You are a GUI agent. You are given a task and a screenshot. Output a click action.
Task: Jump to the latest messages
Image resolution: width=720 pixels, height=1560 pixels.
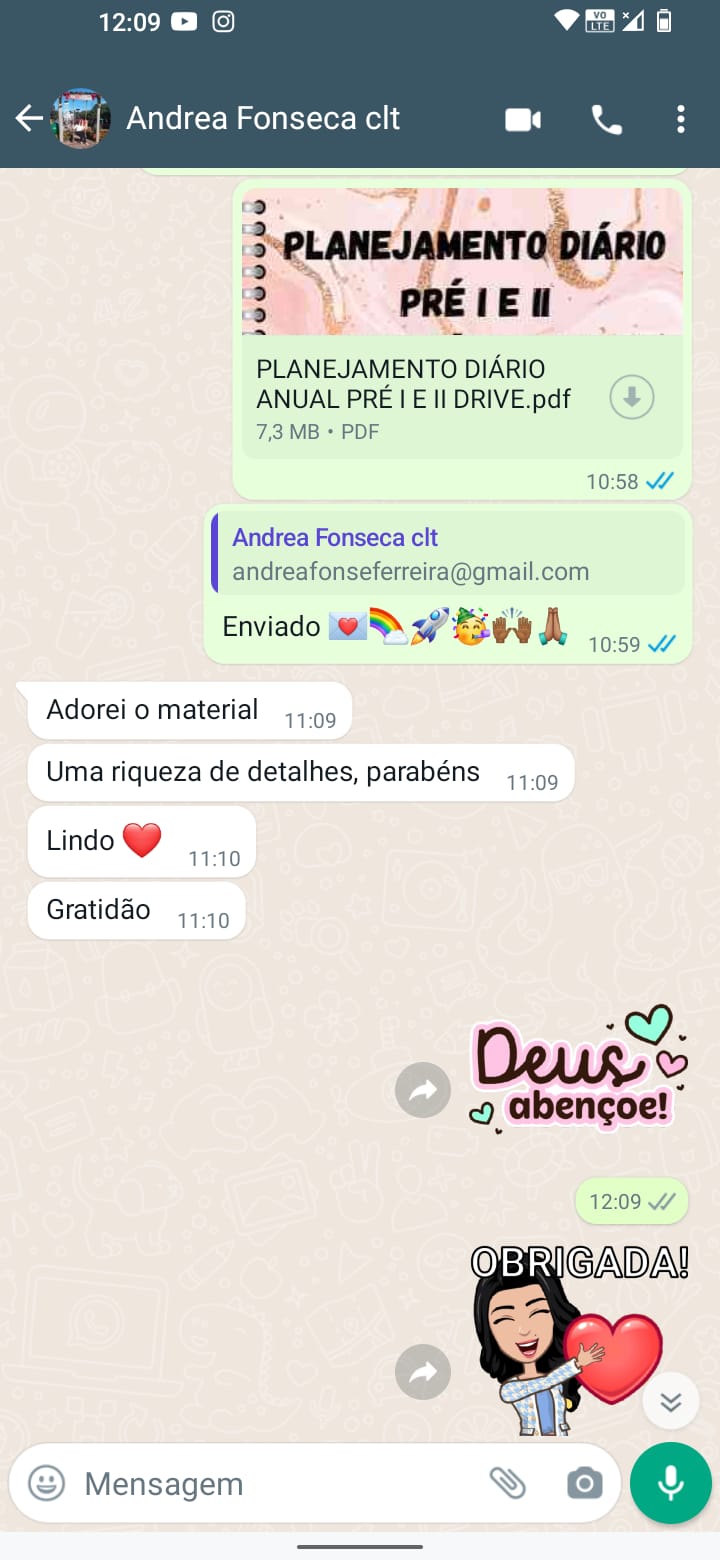point(670,1403)
